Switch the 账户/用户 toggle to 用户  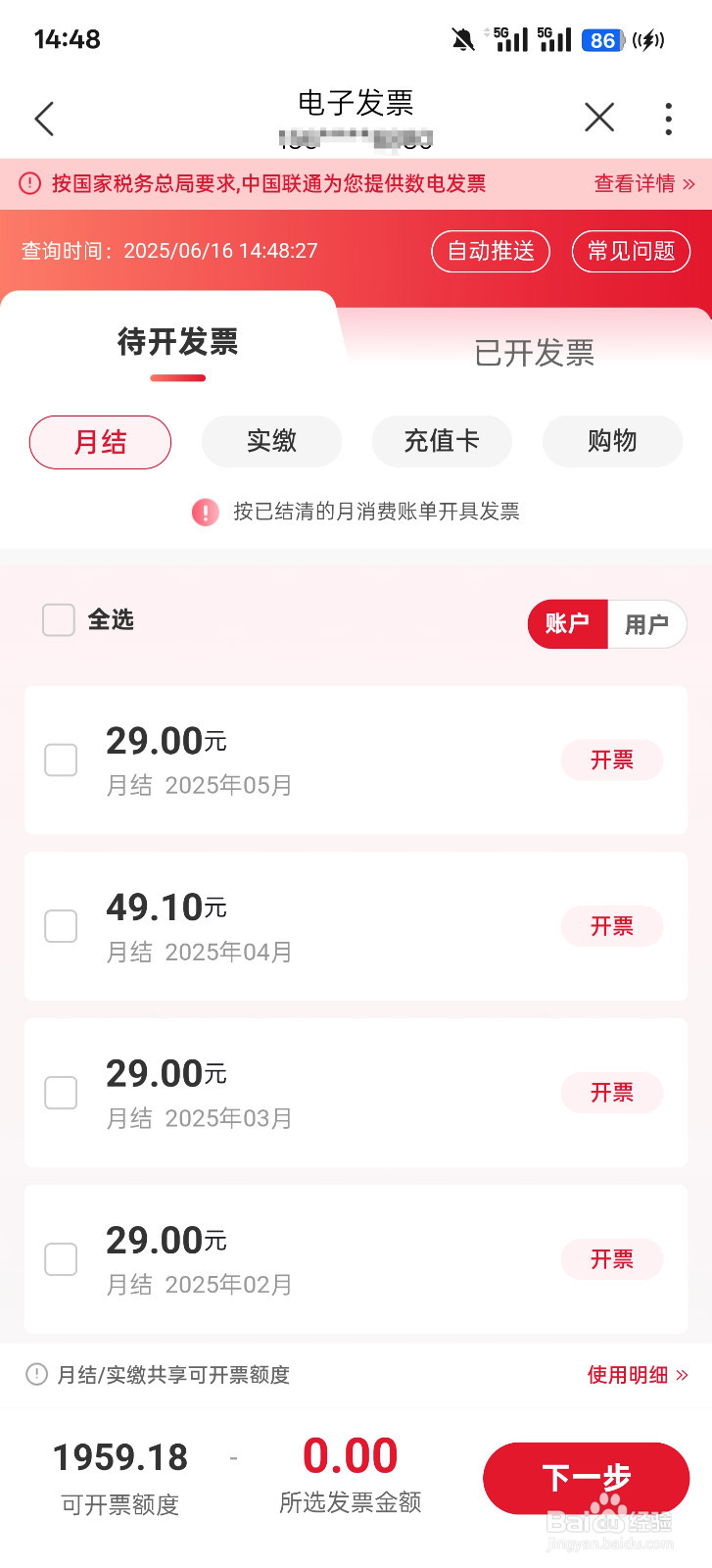click(647, 624)
